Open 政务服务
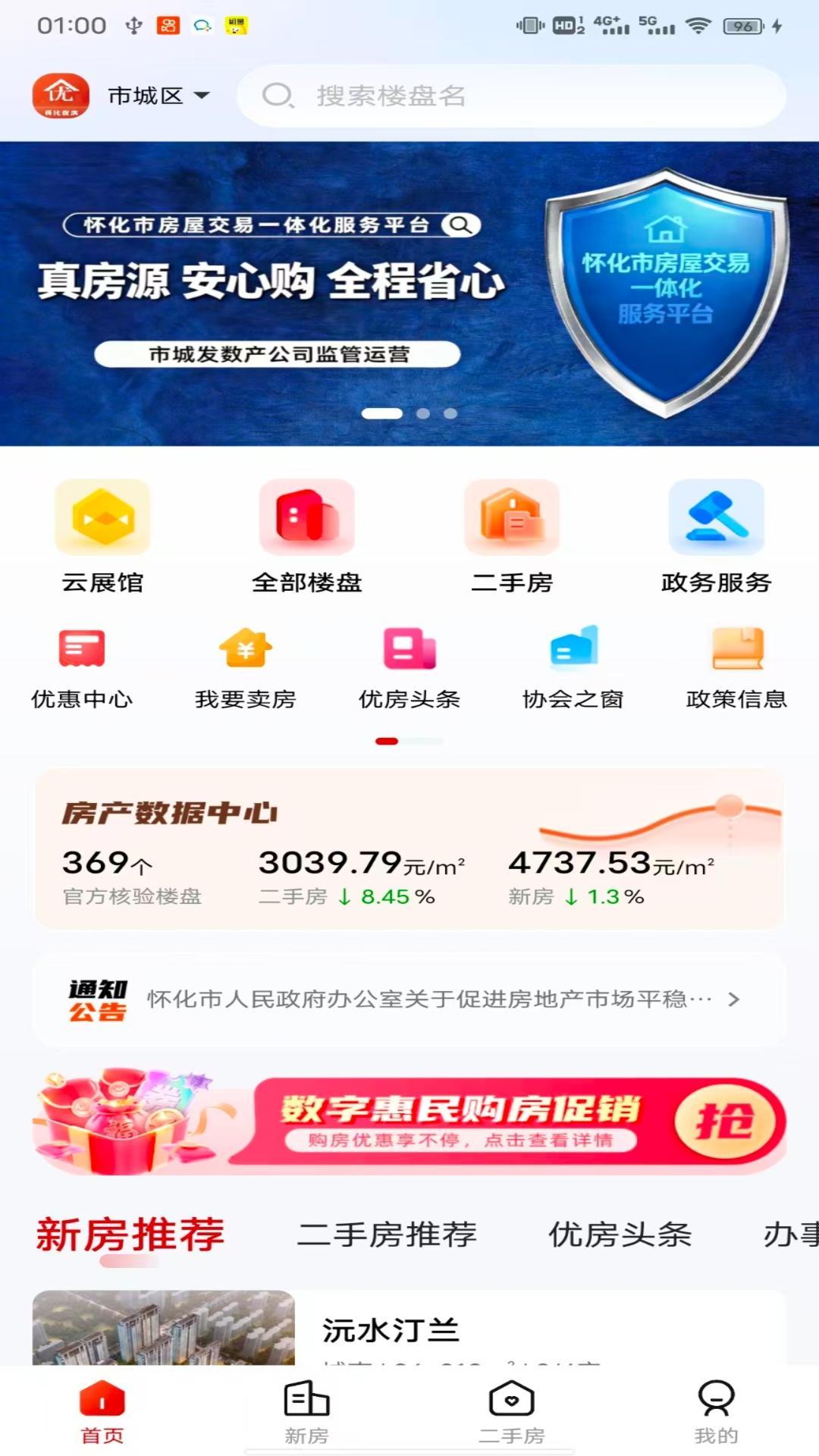Image resolution: width=819 pixels, height=1456 pixels. pyautogui.click(x=717, y=536)
